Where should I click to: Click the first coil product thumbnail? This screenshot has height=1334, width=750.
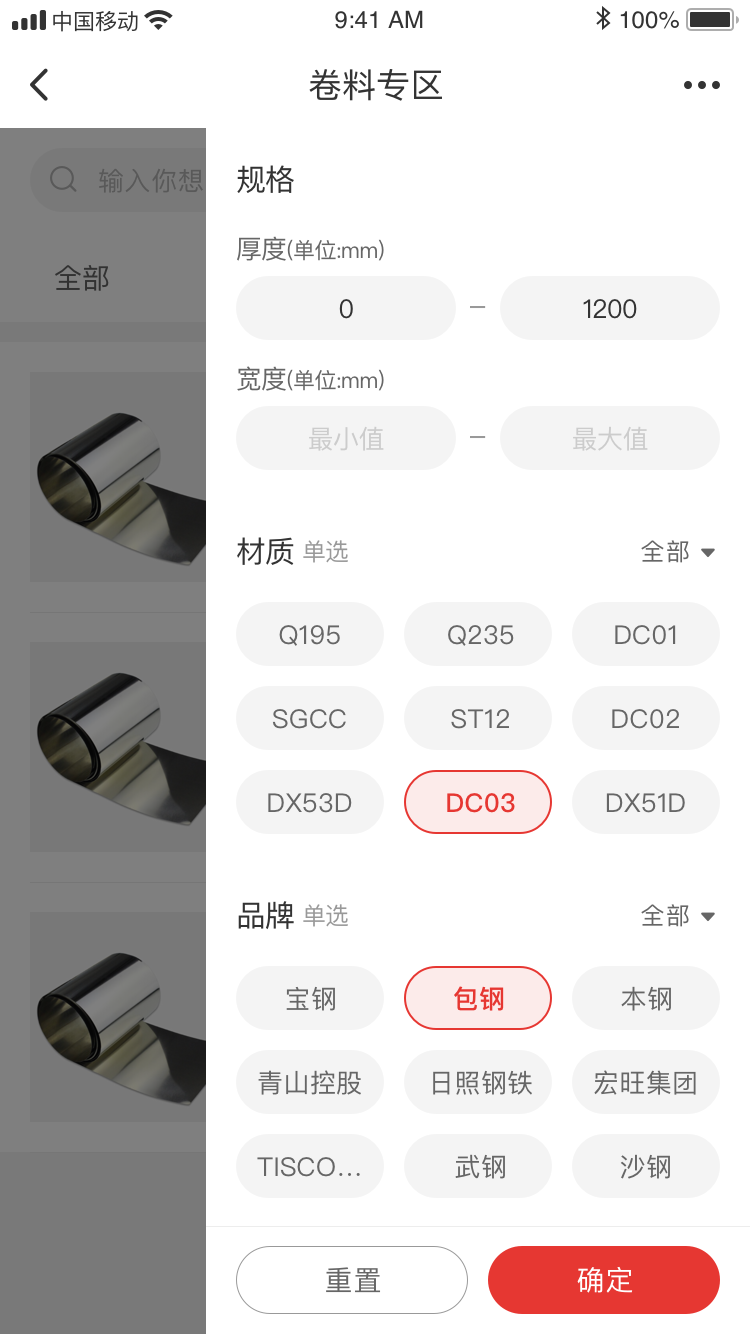tap(117, 477)
